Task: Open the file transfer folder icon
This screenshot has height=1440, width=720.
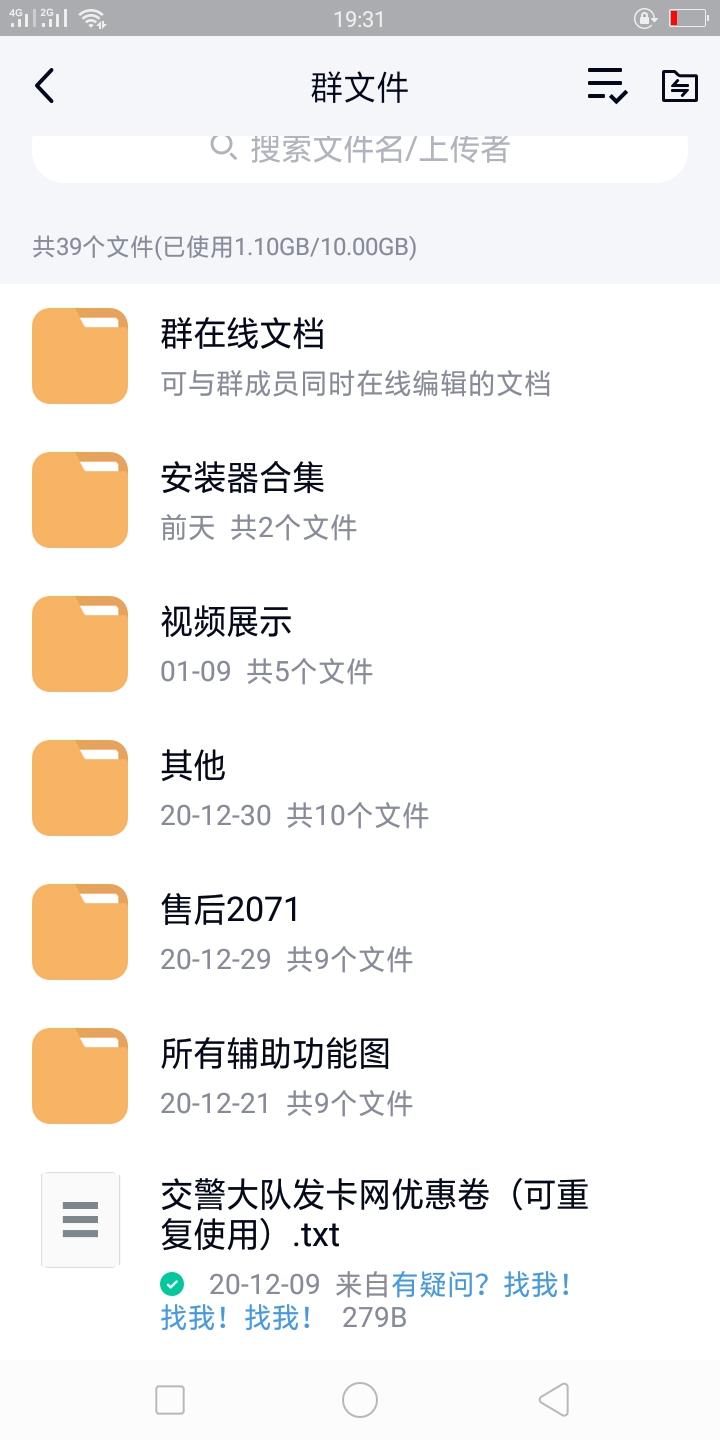Action: click(x=680, y=87)
